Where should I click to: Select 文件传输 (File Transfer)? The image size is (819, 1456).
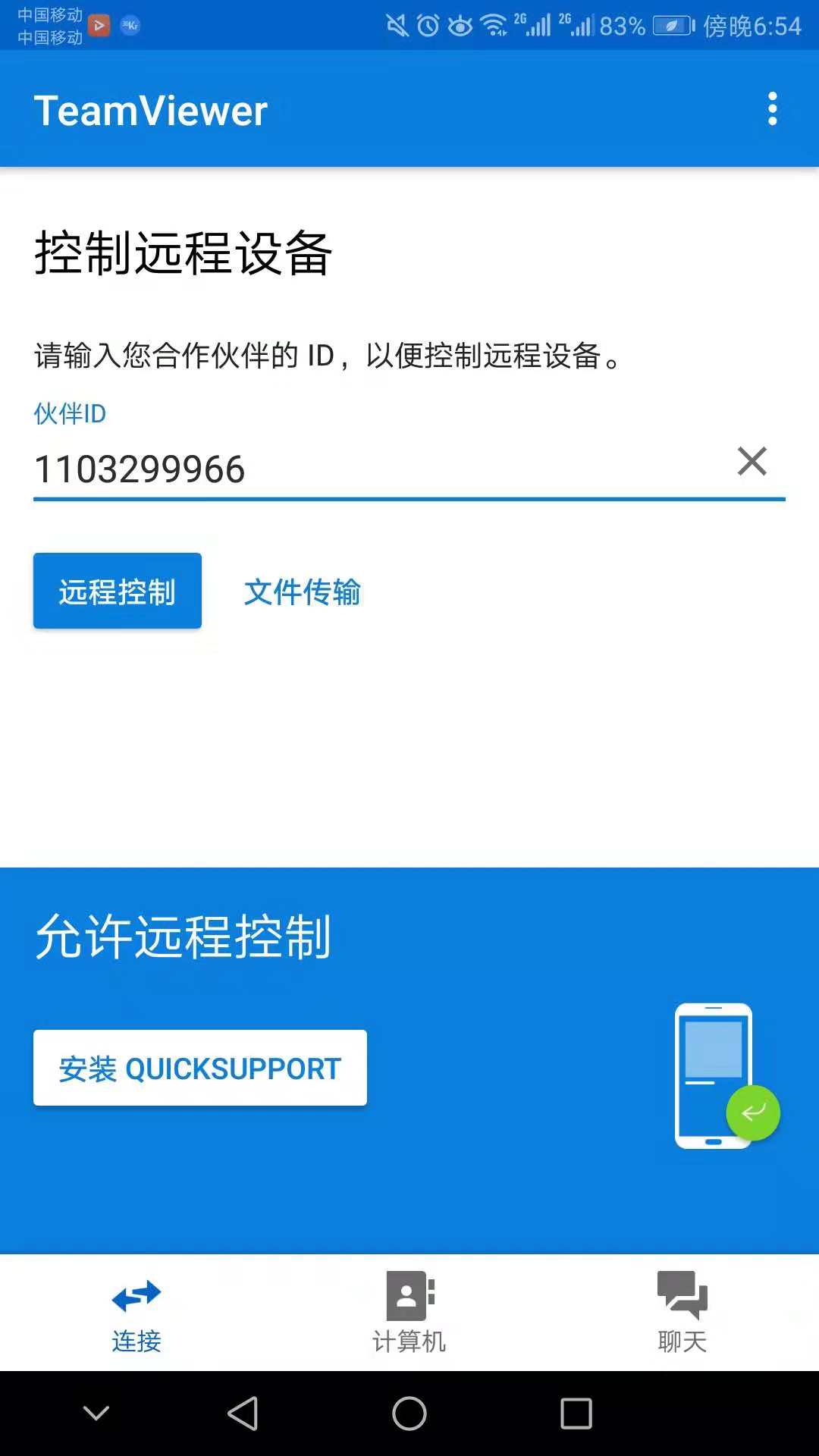pos(303,591)
